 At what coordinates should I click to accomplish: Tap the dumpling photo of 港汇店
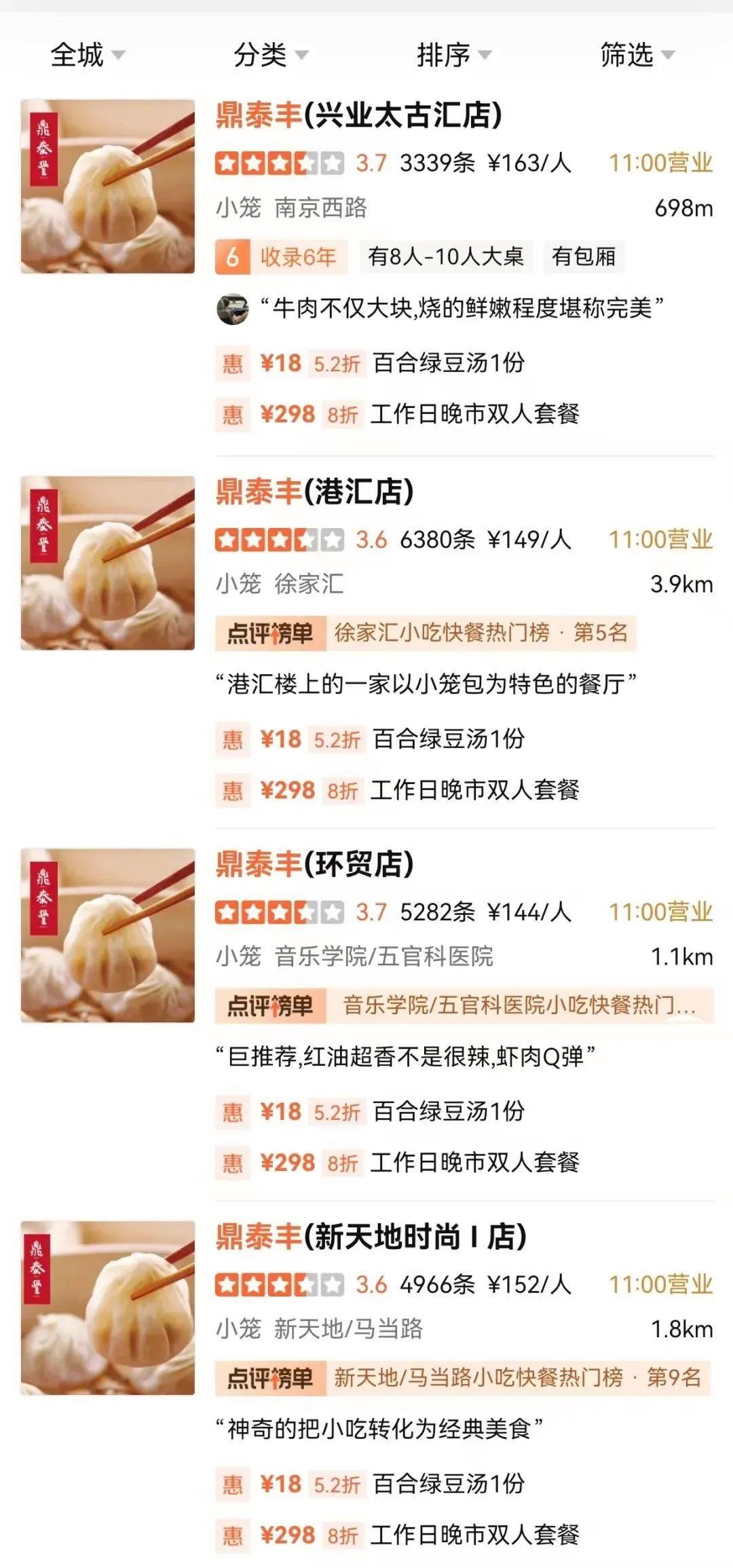pyautogui.click(x=108, y=563)
